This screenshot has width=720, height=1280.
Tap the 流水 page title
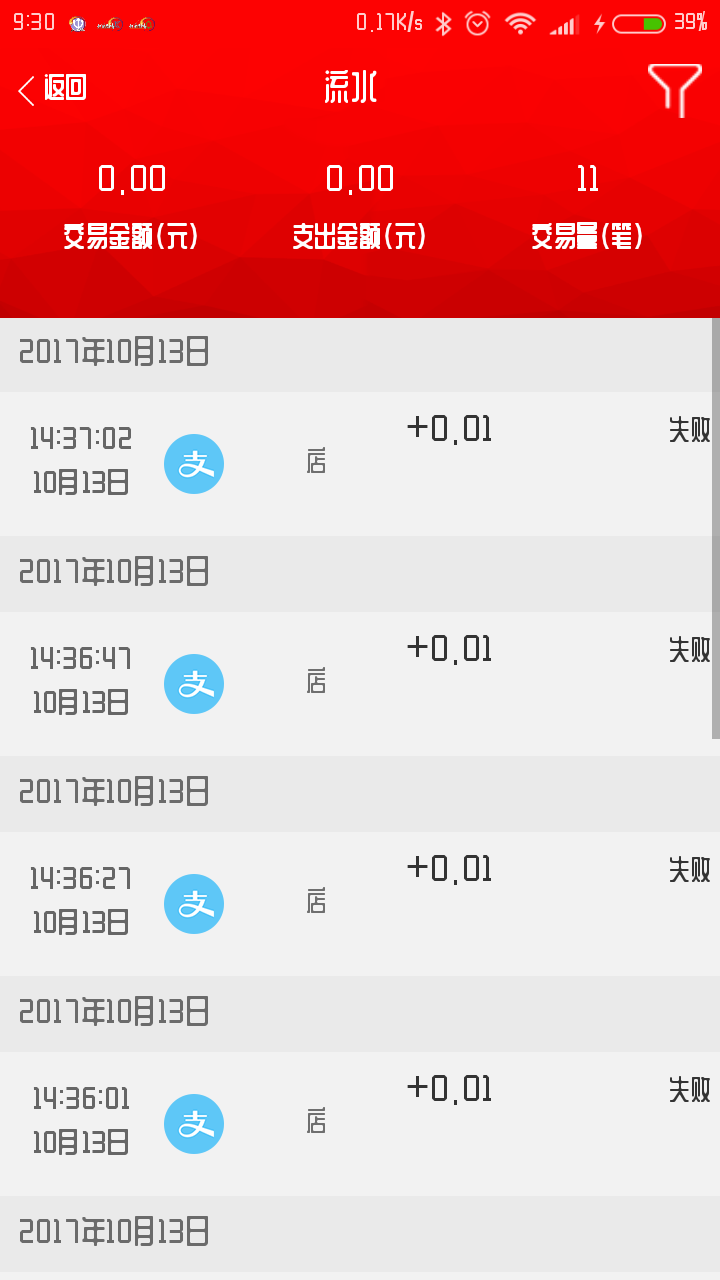pyautogui.click(x=351, y=88)
